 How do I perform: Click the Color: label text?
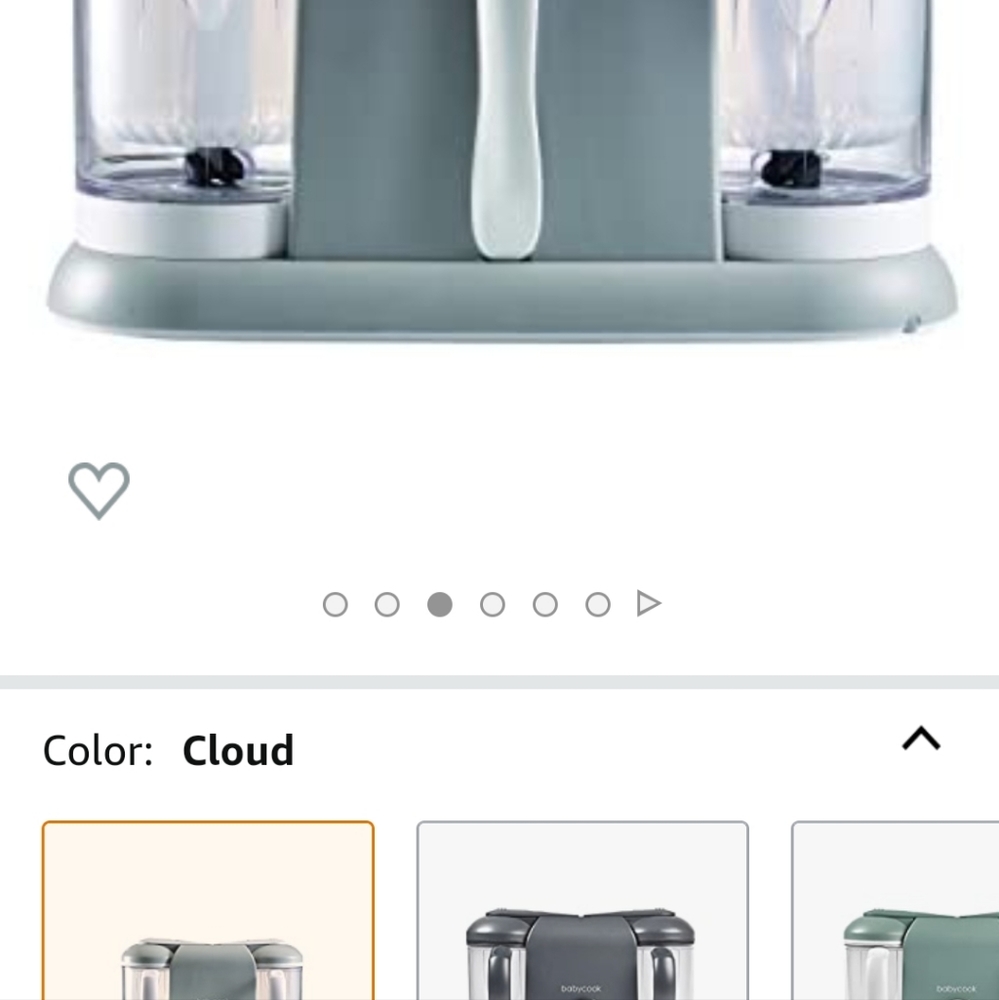click(x=96, y=751)
